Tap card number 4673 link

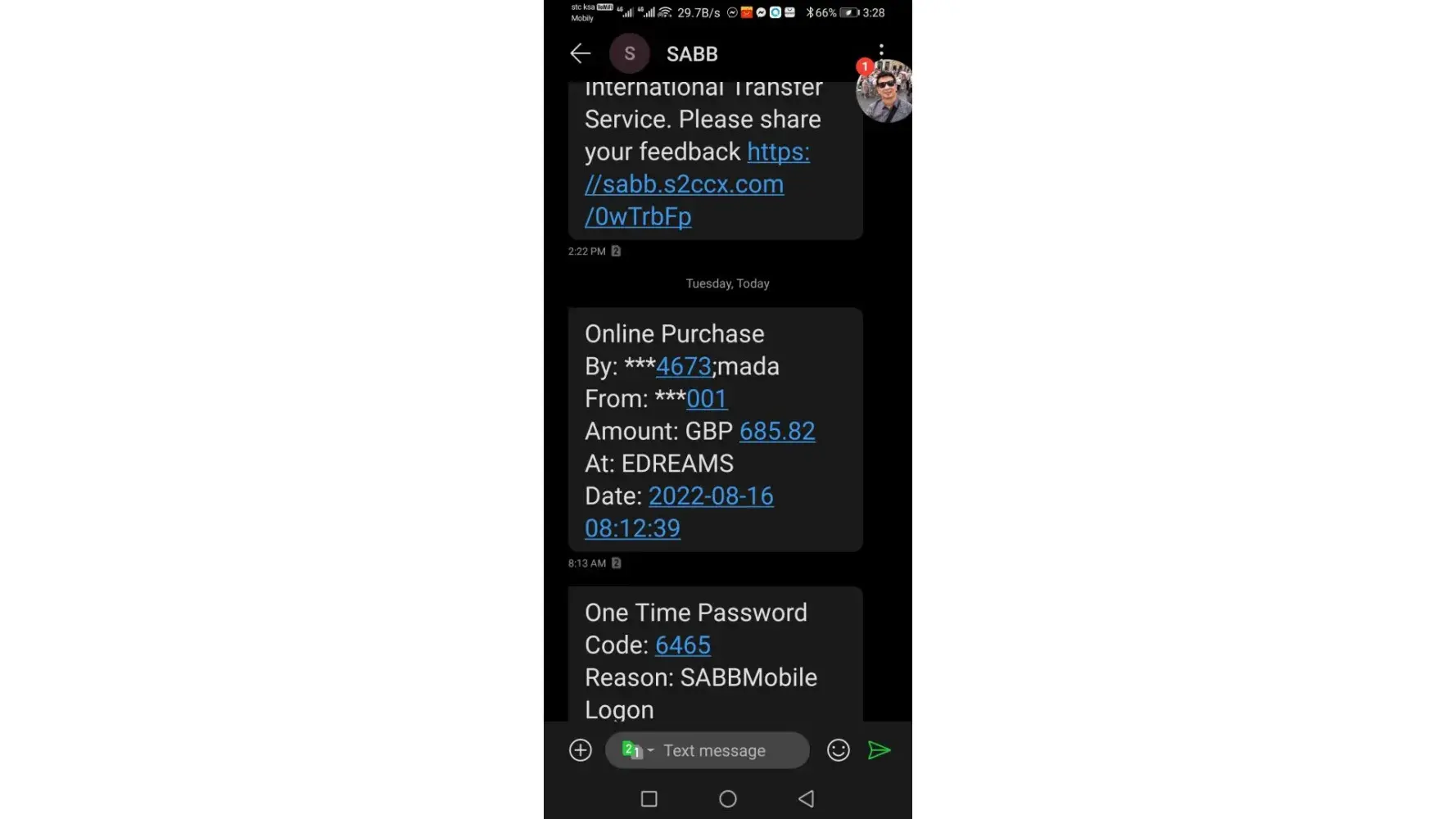683,366
